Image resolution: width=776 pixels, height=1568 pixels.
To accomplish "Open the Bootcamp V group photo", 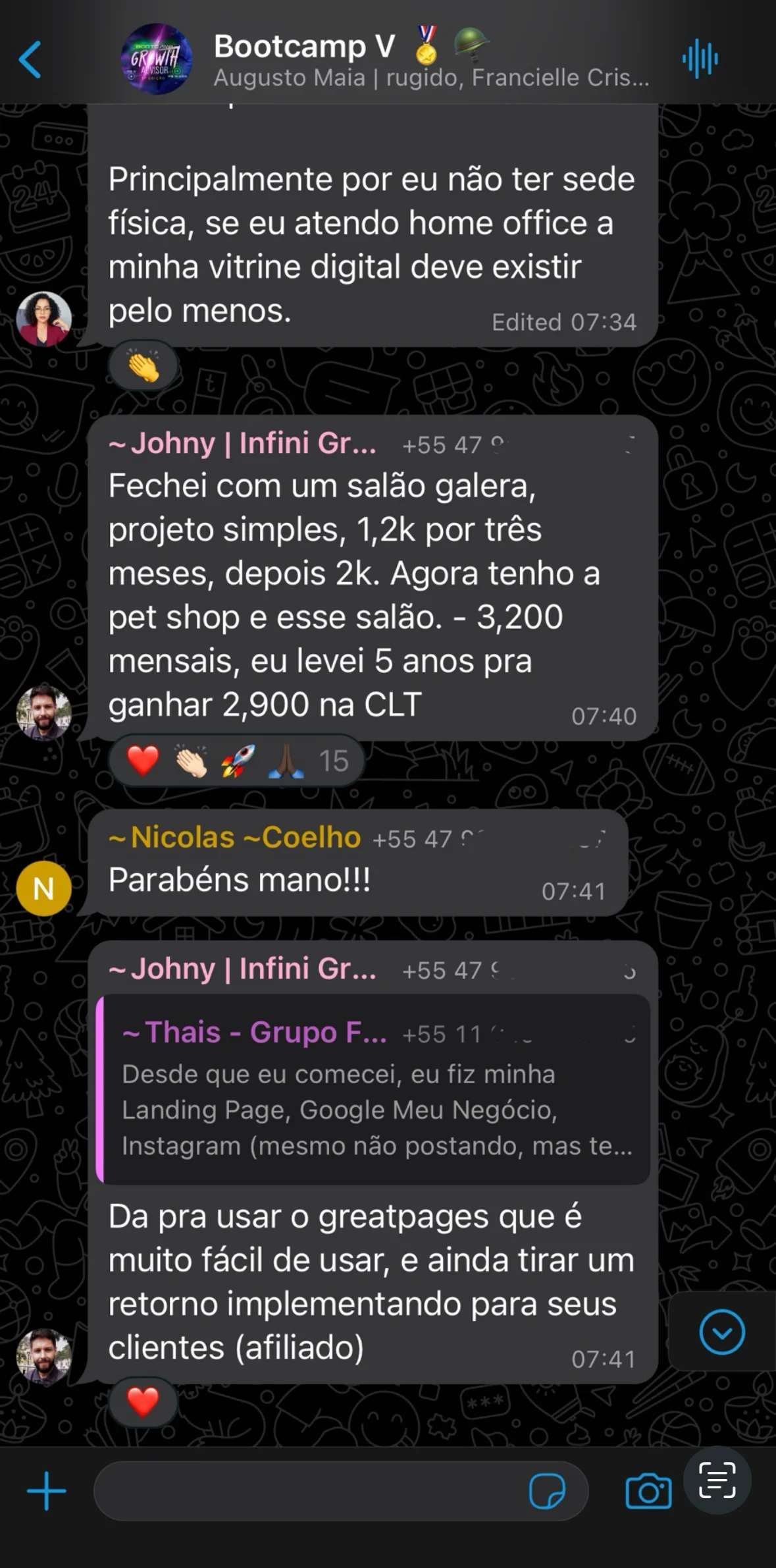I will [x=157, y=59].
